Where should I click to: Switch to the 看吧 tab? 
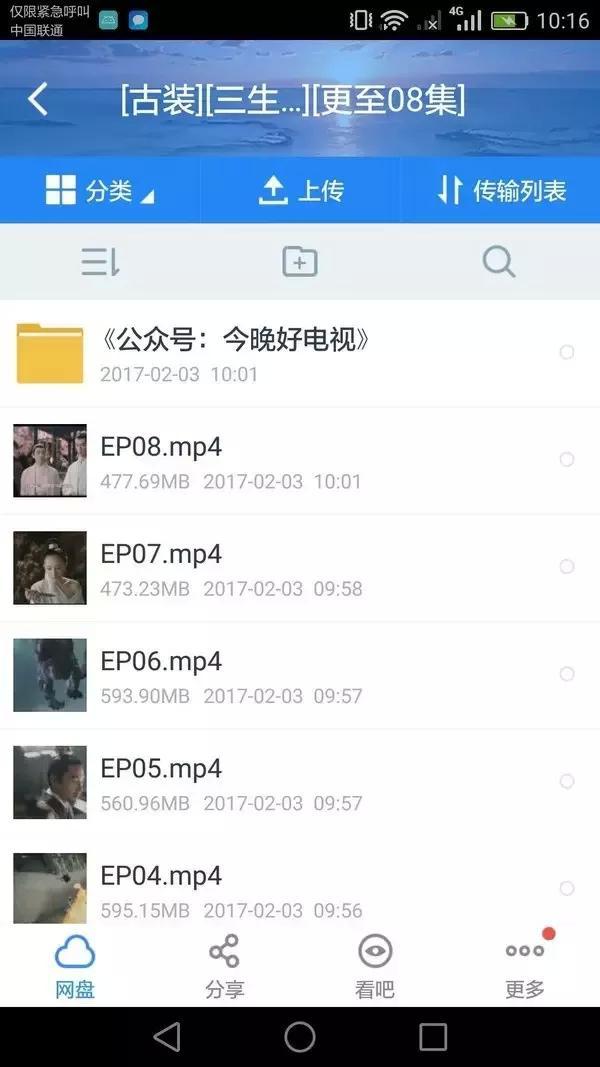pos(375,967)
